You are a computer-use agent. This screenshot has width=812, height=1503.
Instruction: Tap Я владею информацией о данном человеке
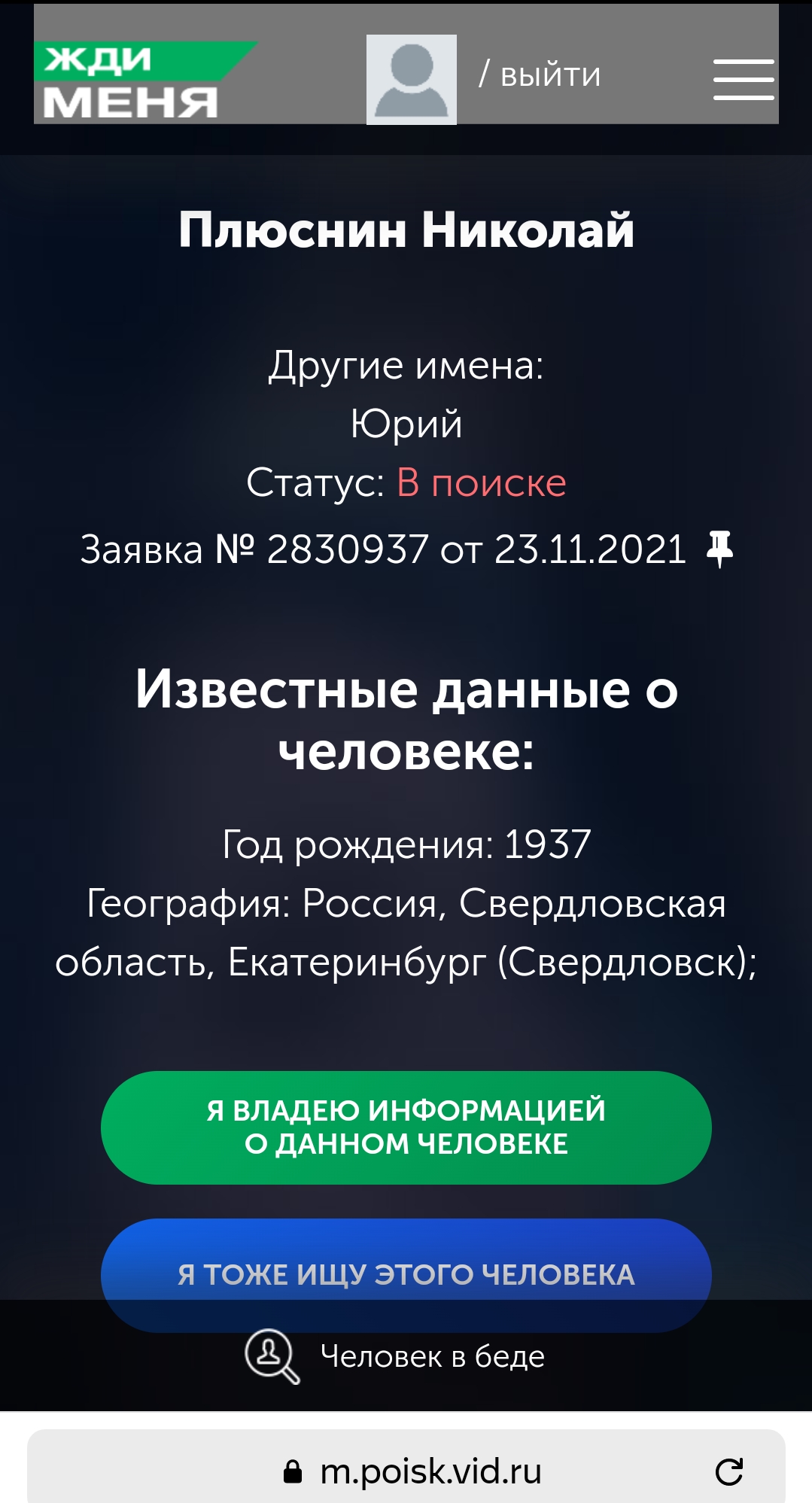pos(406,1127)
